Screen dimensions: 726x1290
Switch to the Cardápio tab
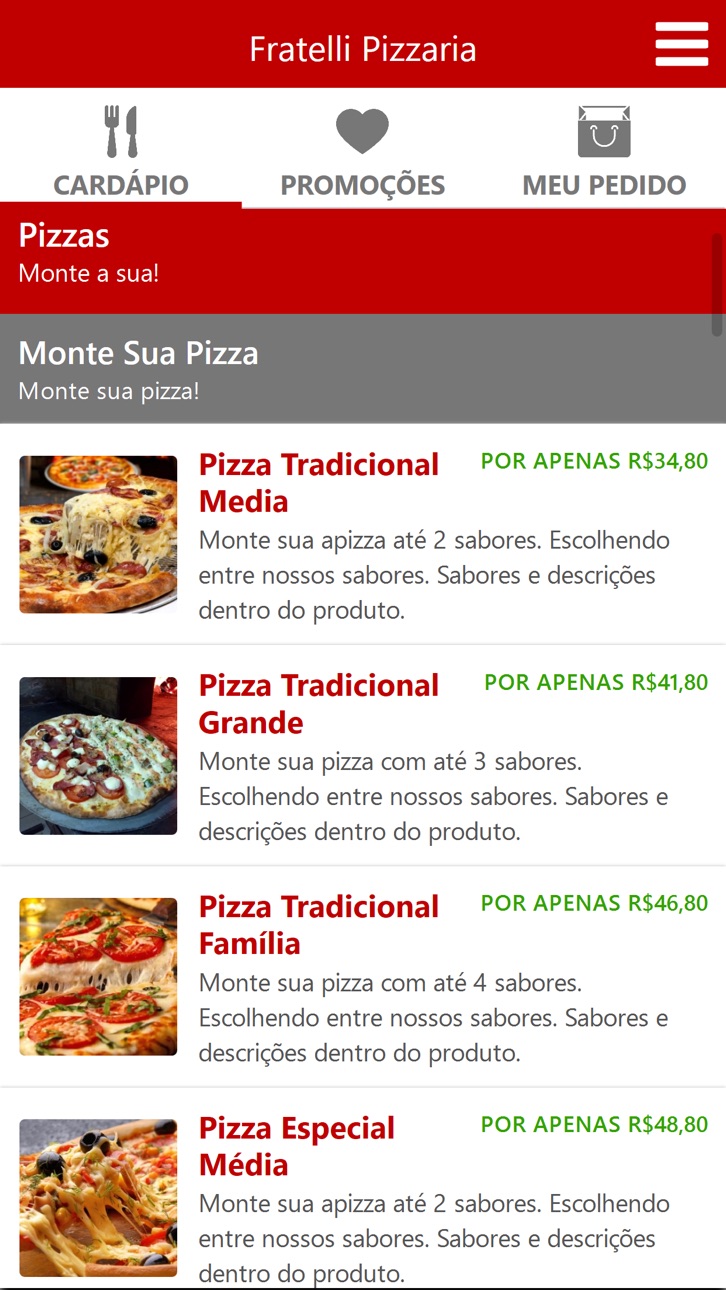click(121, 148)
